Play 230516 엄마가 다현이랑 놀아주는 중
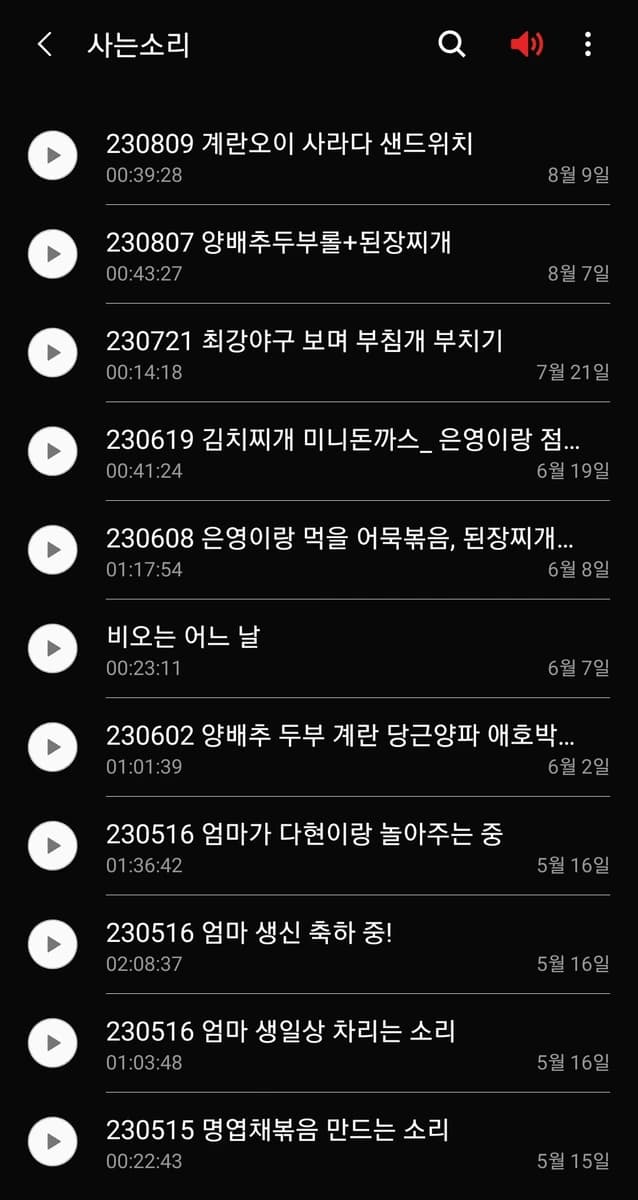Screen dimensions: 638x1200 pyautogui.click(x=52, y=846)
